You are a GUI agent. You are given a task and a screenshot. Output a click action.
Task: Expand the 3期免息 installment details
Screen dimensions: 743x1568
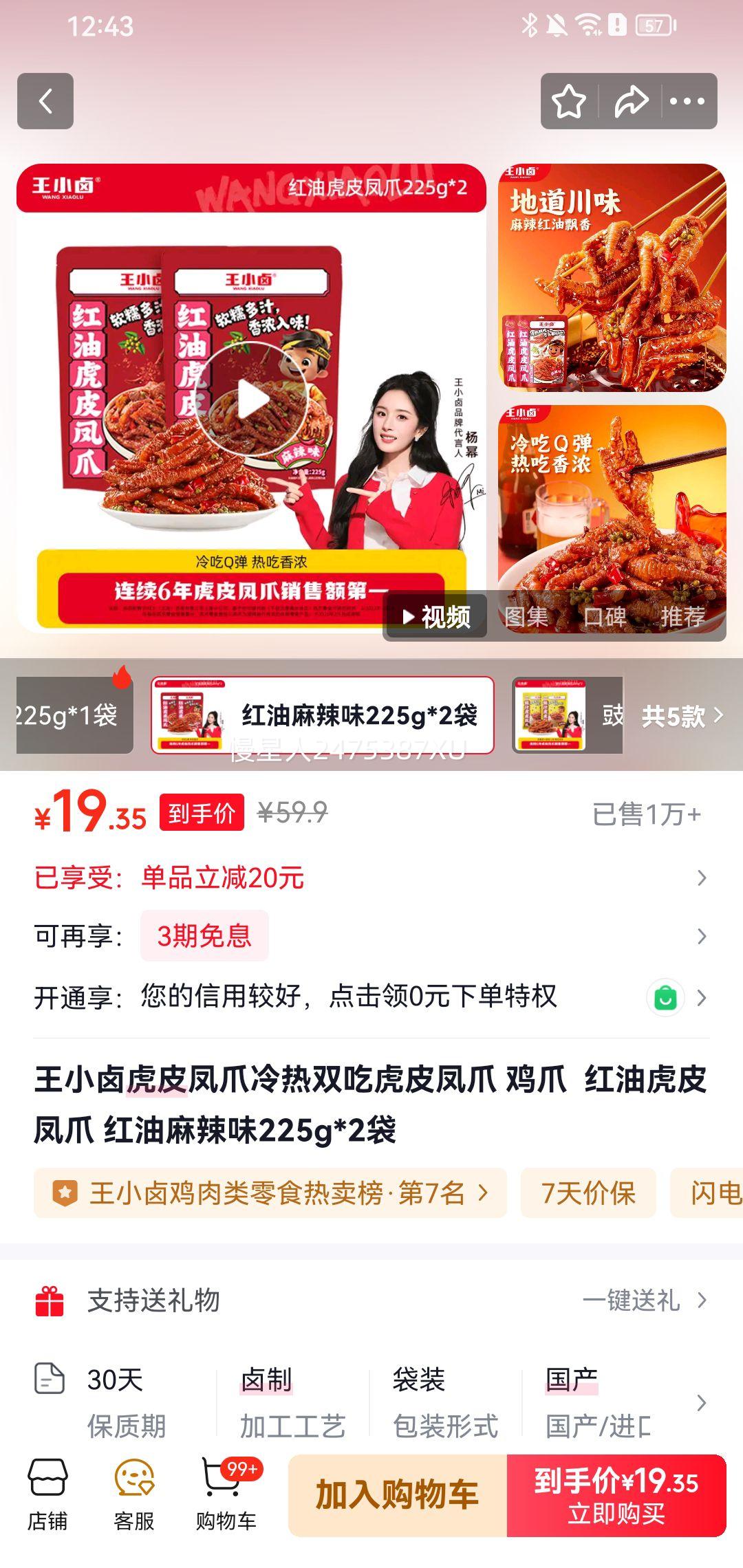click(701, 935)
